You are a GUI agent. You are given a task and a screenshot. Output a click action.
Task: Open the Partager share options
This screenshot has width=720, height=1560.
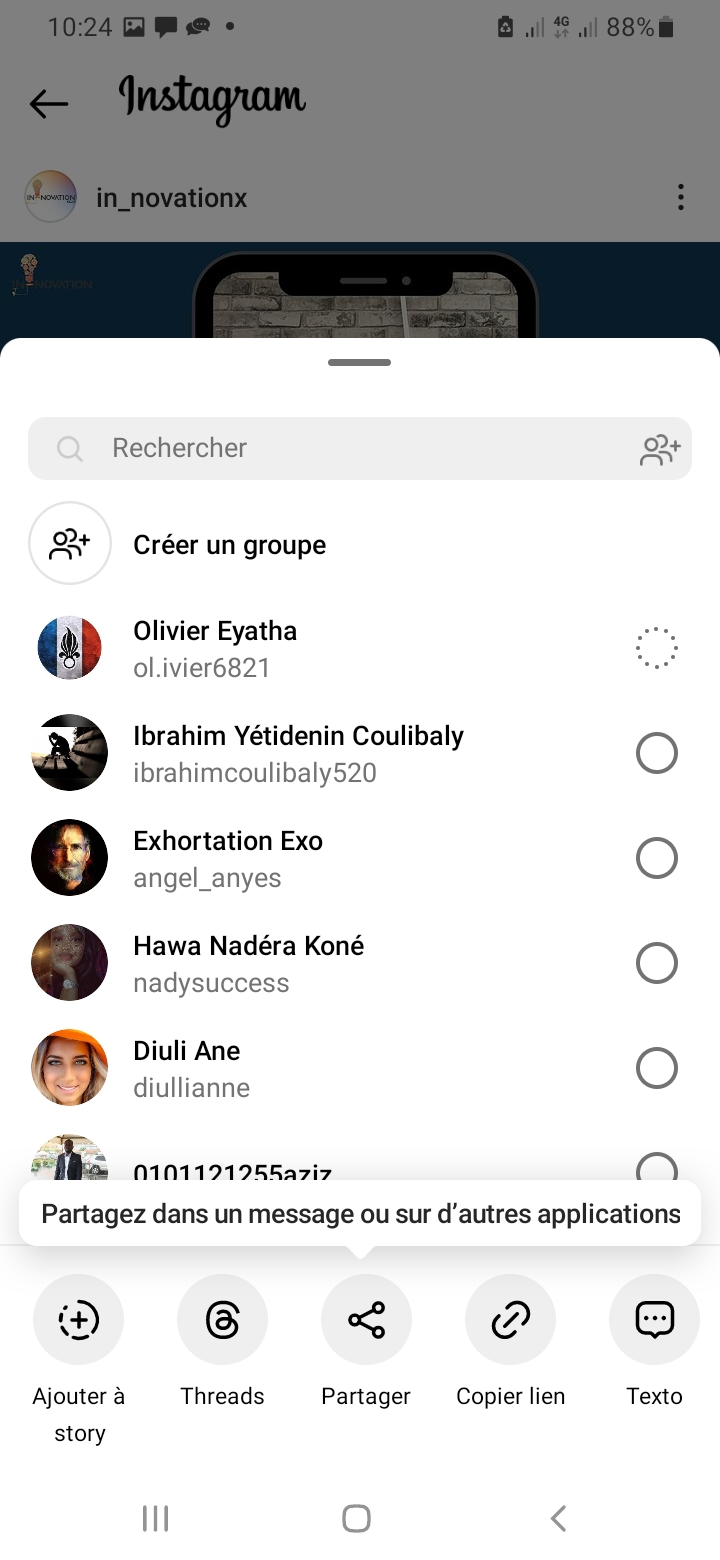(366, 1320)
